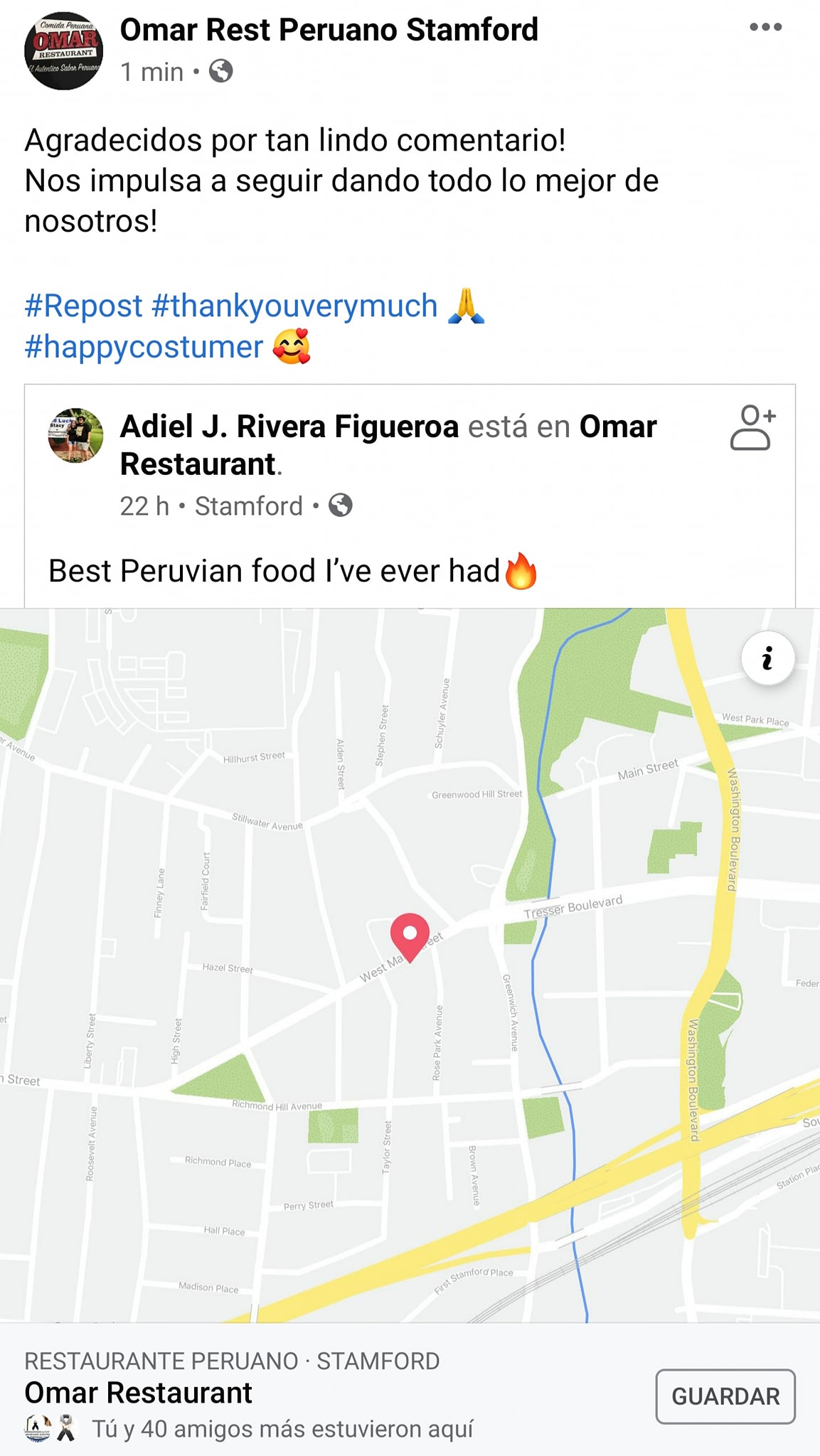Open the Omar Restaurant place card
The height and width of the screenshot is (1456, 820).
pos(139,1393)
